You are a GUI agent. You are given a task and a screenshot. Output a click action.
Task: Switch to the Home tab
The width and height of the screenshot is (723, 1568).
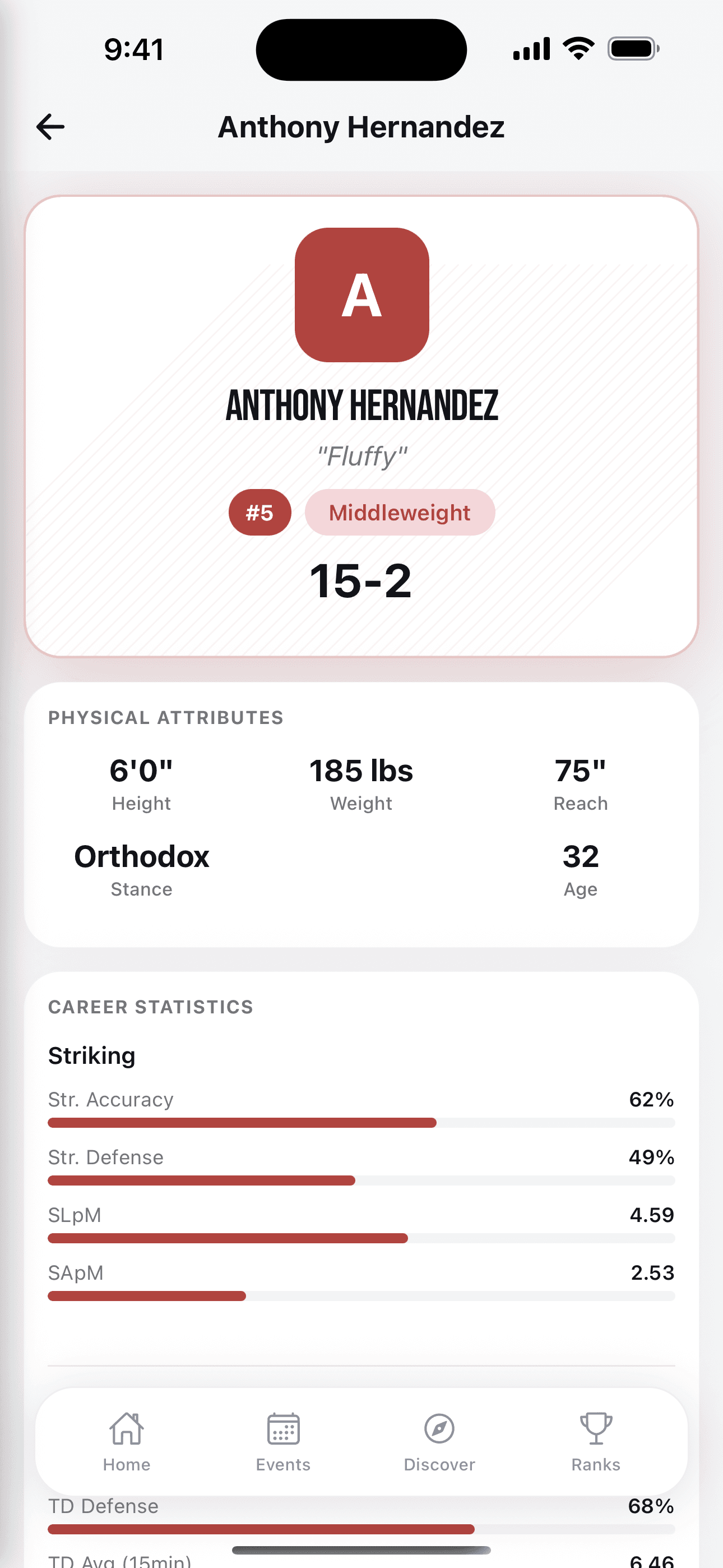click(127, 1441)
